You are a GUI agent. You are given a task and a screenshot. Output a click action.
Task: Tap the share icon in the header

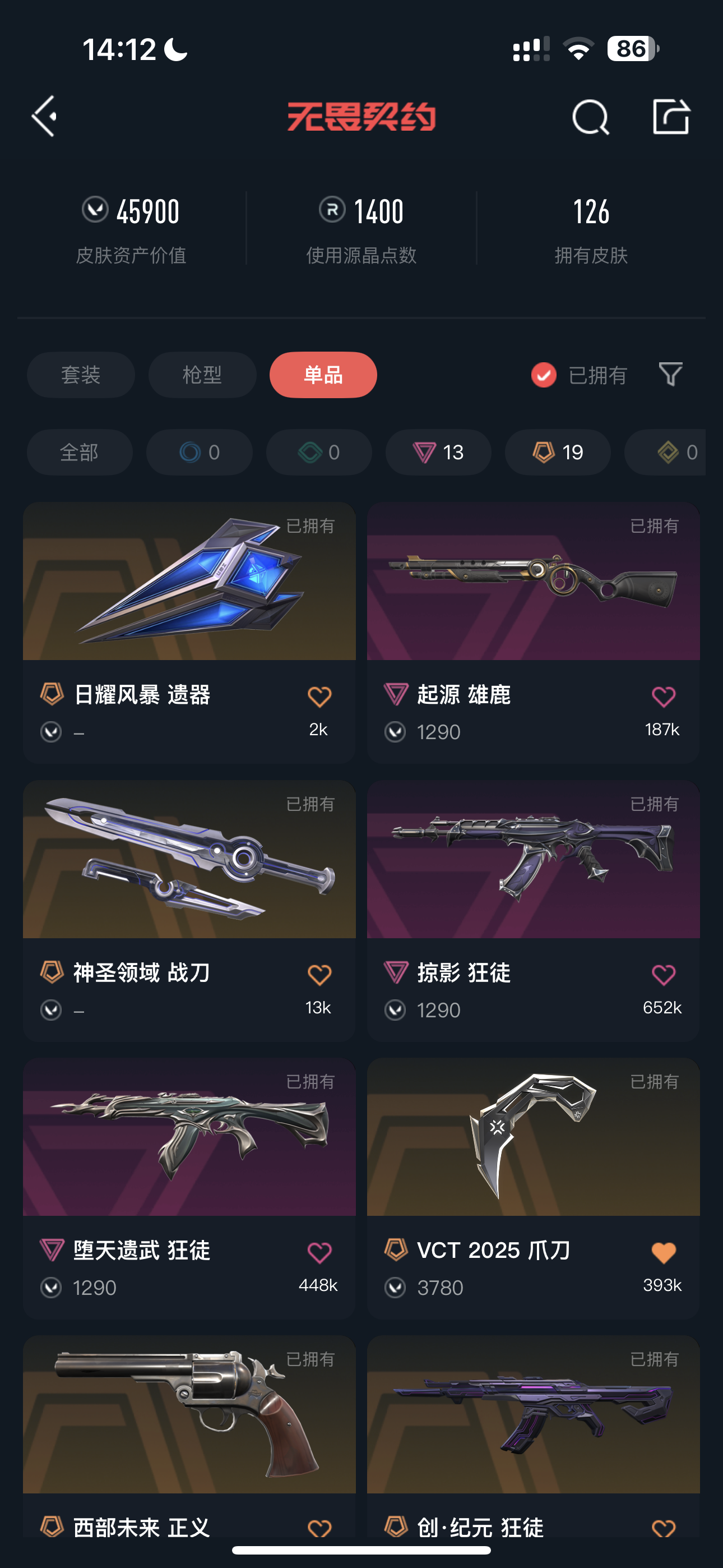(x=671, y=116)
